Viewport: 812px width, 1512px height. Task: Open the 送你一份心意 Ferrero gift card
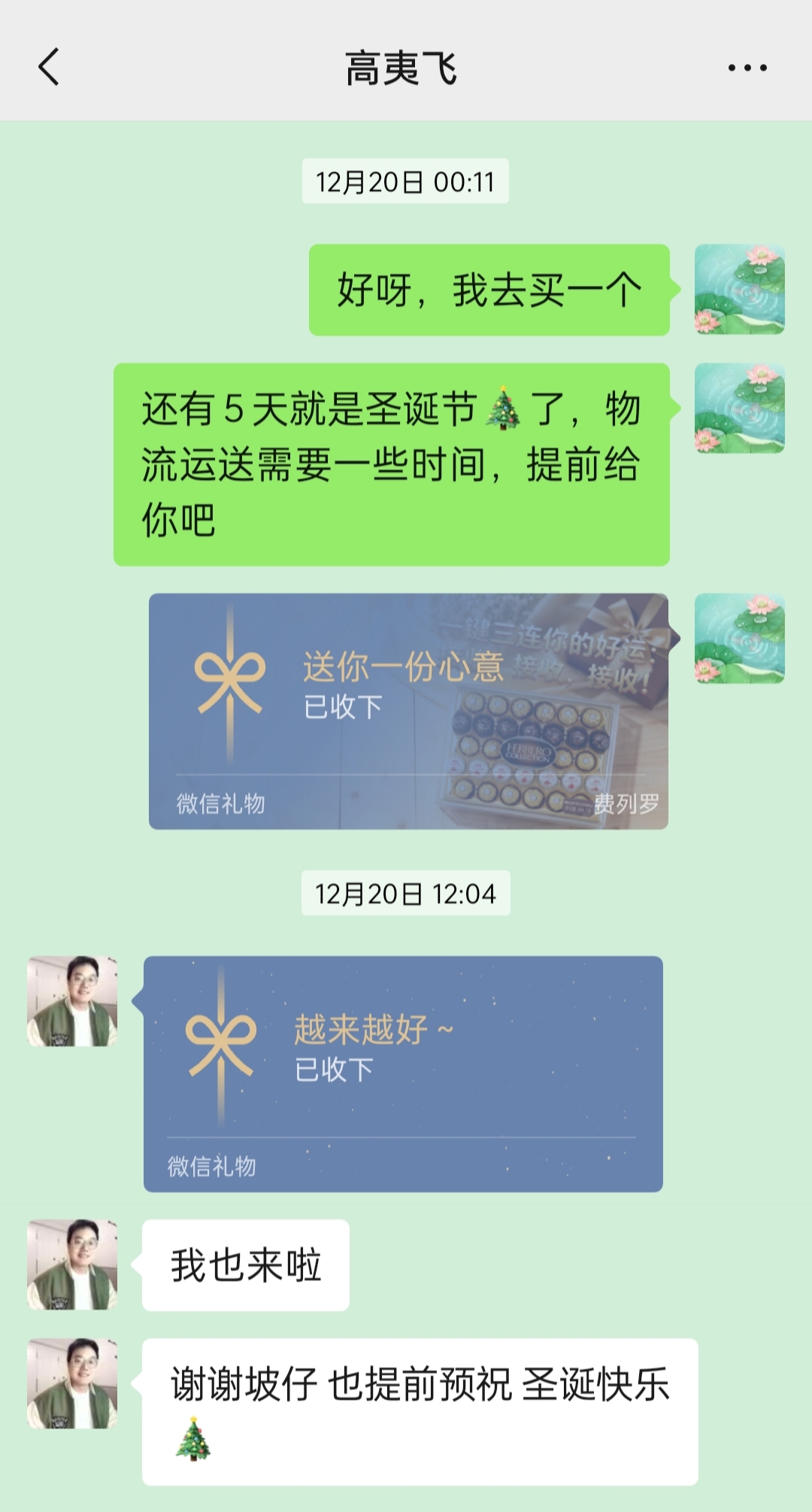point(408,711)
